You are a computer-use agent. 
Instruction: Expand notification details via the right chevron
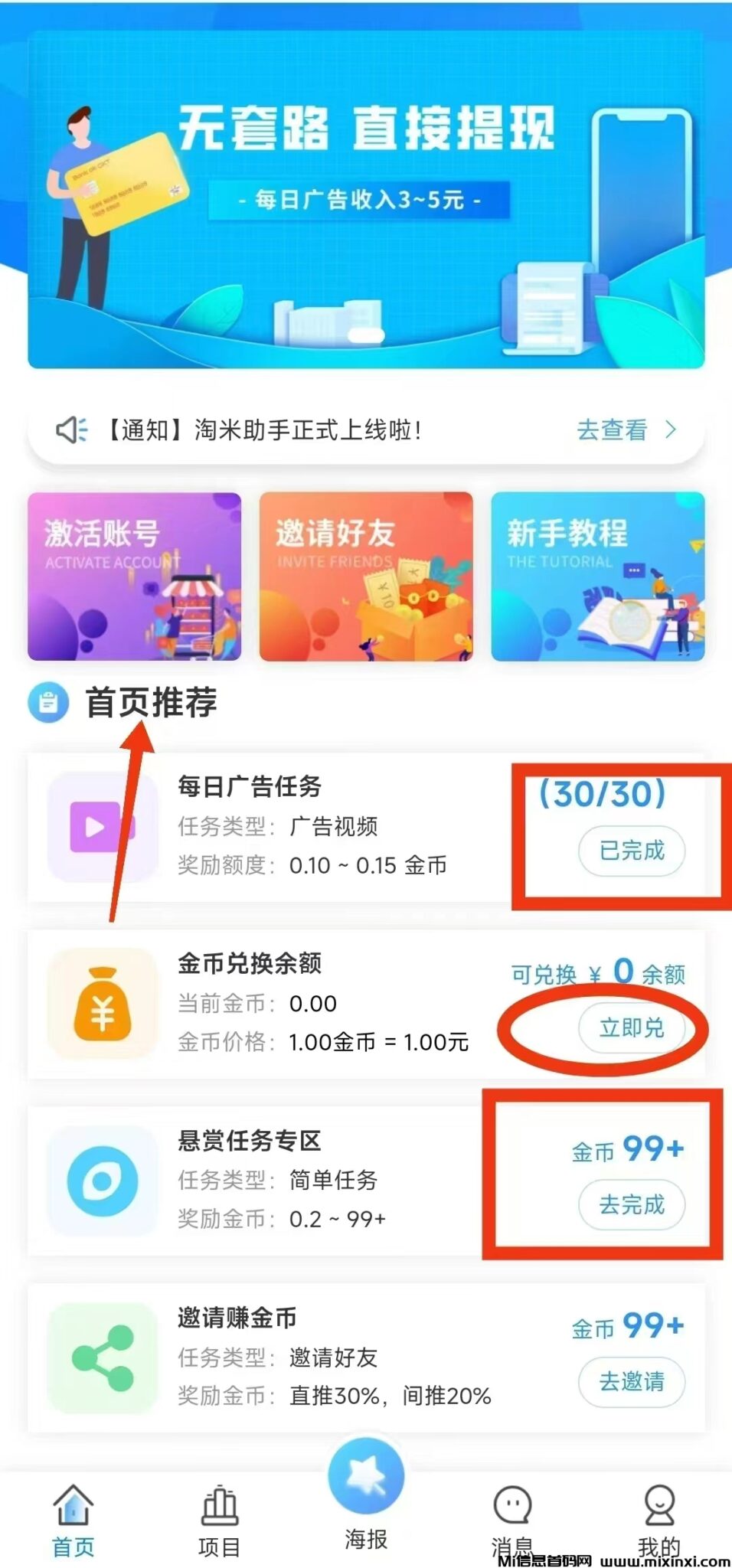click(672, 431)
